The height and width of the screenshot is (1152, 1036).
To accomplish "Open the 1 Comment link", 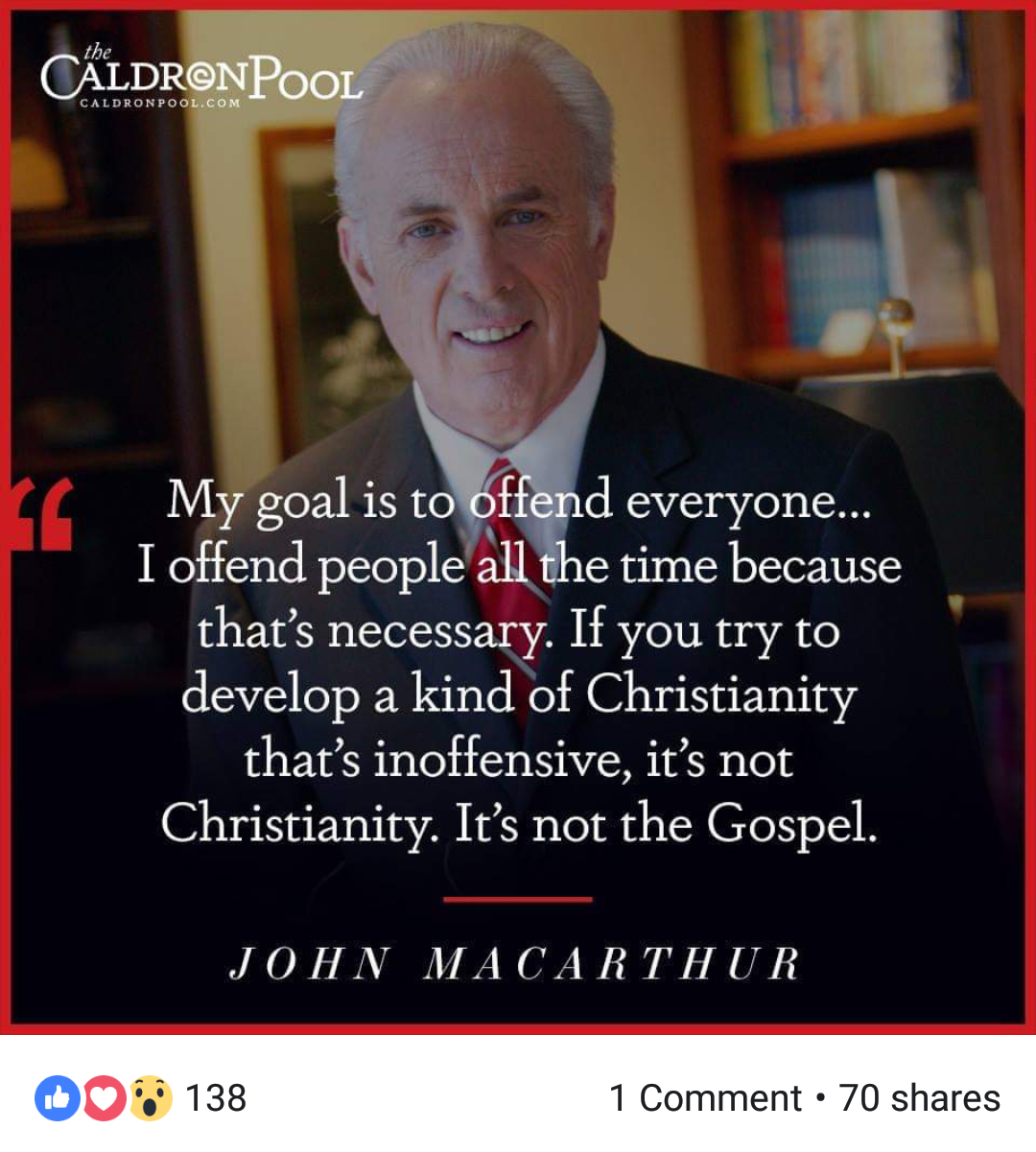I will tap(705, 1098).
